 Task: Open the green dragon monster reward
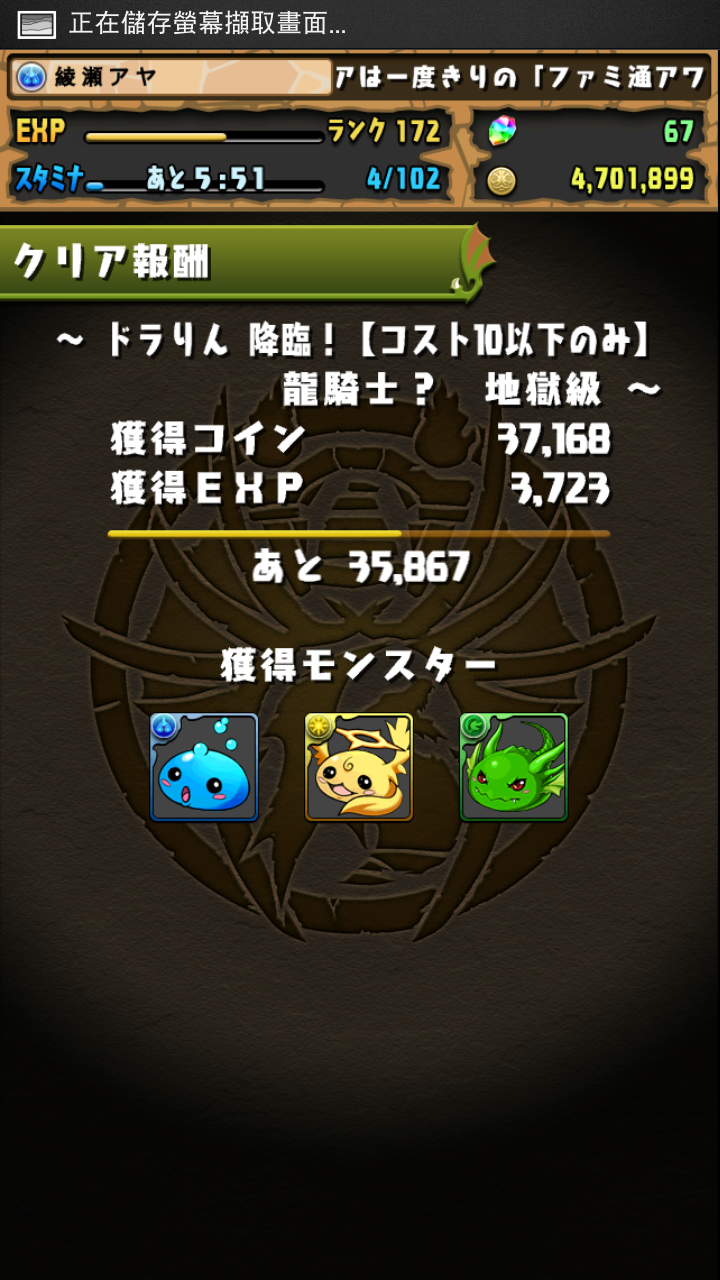point(514,767)
